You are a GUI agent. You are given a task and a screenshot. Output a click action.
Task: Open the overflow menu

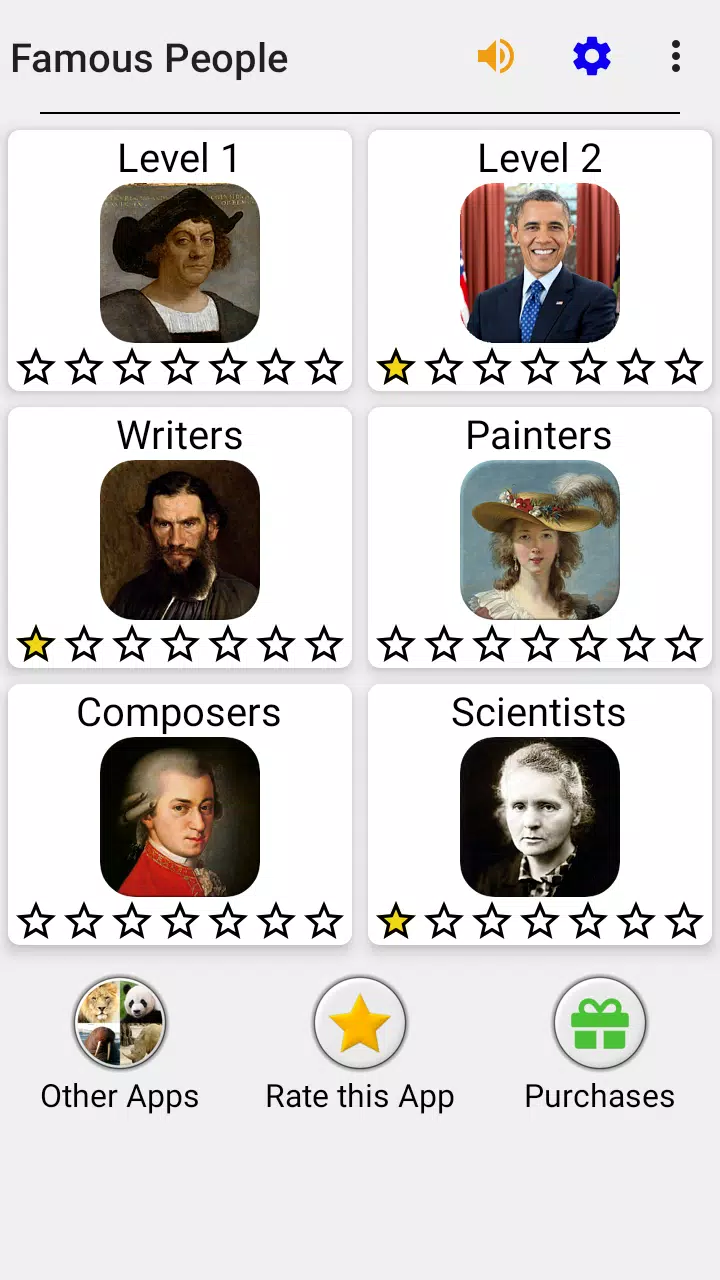[676, 57]
